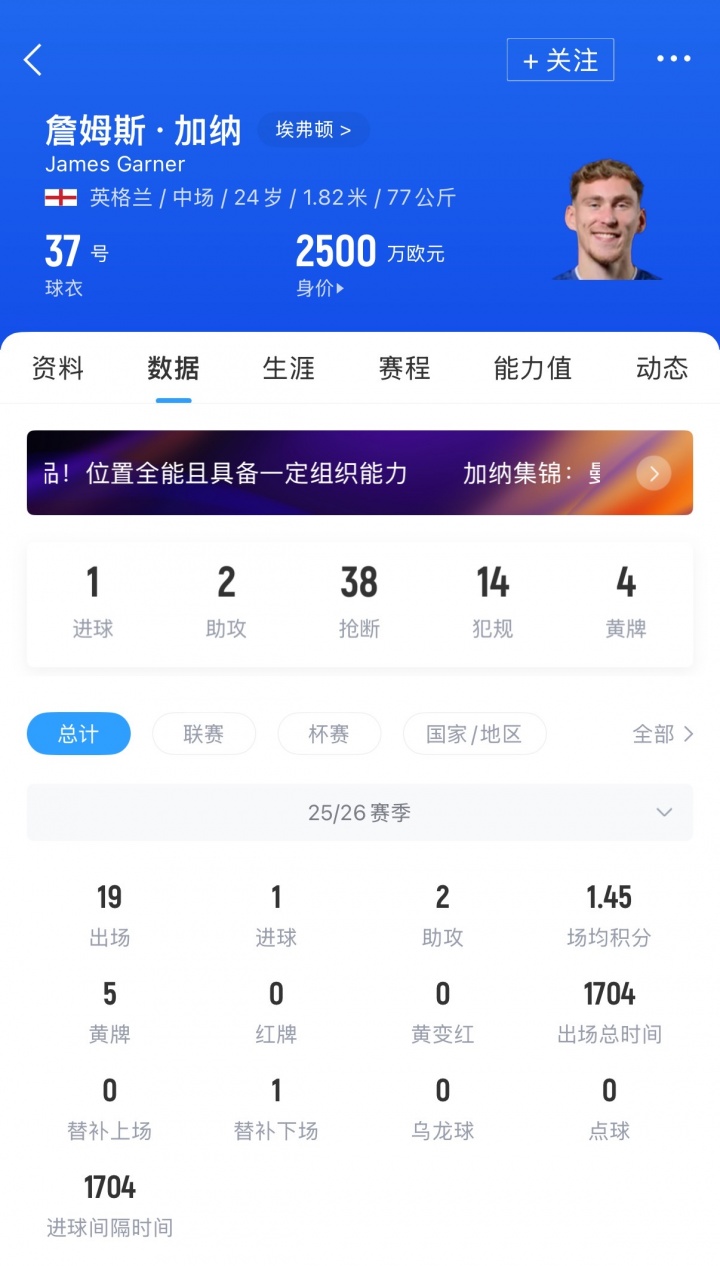This screenshot has height=1266, width=720.
Task: Open 全部 to see all stats
Action: (662, 734)
